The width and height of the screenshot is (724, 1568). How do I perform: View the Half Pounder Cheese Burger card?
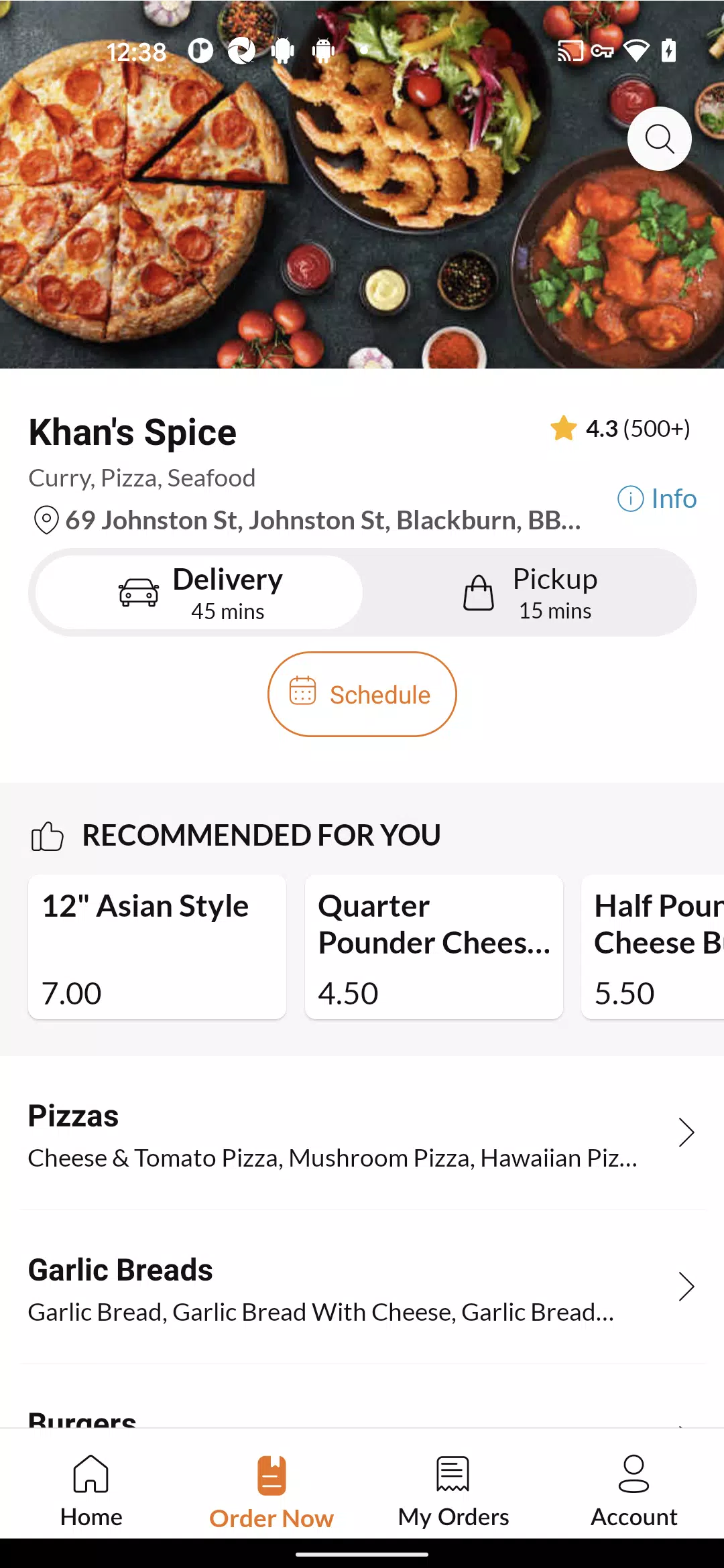[653, 947]
